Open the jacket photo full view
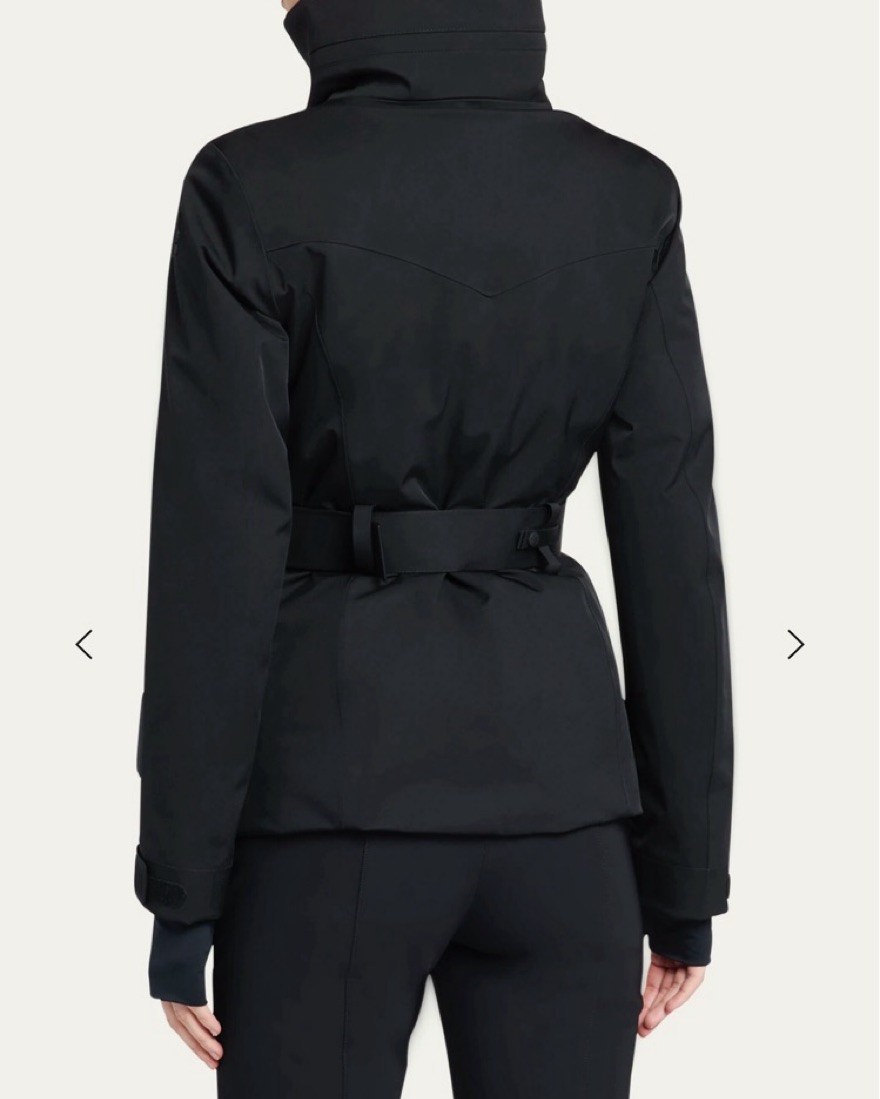The width and height of the screenshot is (880, 1099). pyautogui.click(x=440, y=450)
